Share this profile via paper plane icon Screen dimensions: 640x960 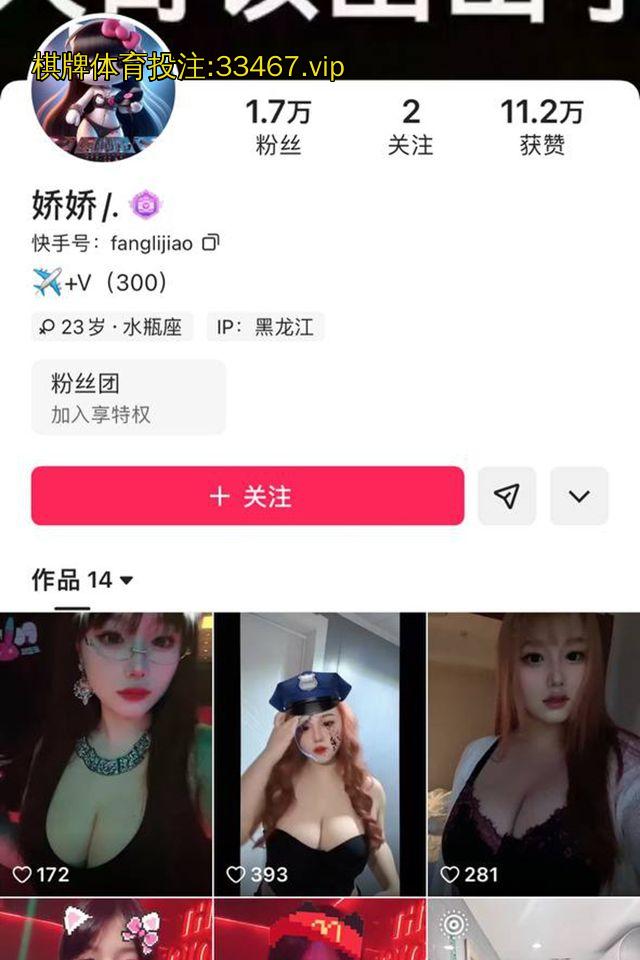pos(507,496)
